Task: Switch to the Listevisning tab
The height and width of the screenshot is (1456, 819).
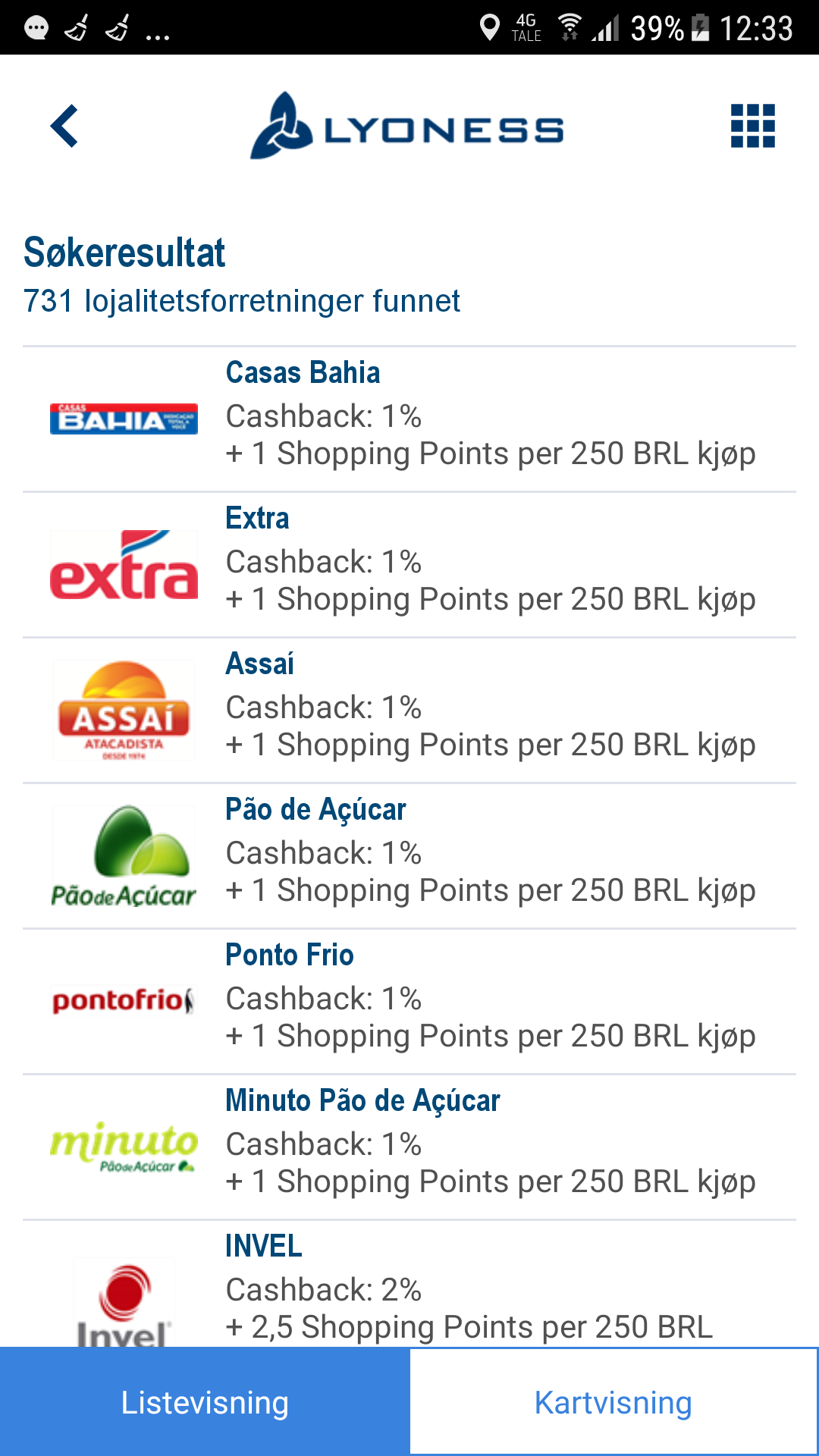Action: (x=205, y=1401)
